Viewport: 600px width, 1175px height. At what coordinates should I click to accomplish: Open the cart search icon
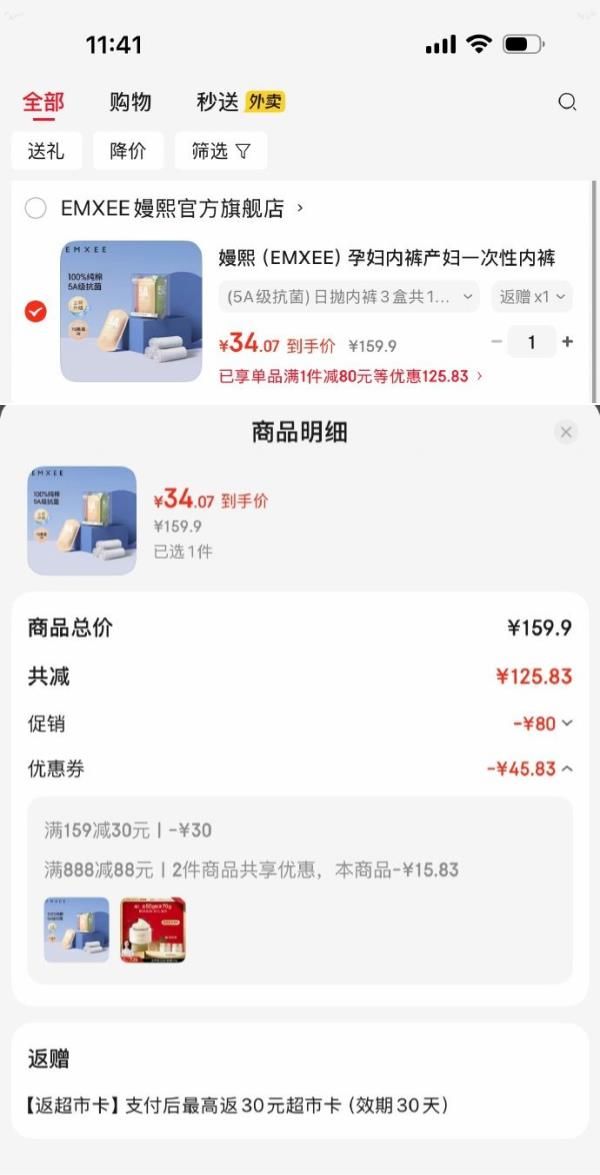(567, 102)
